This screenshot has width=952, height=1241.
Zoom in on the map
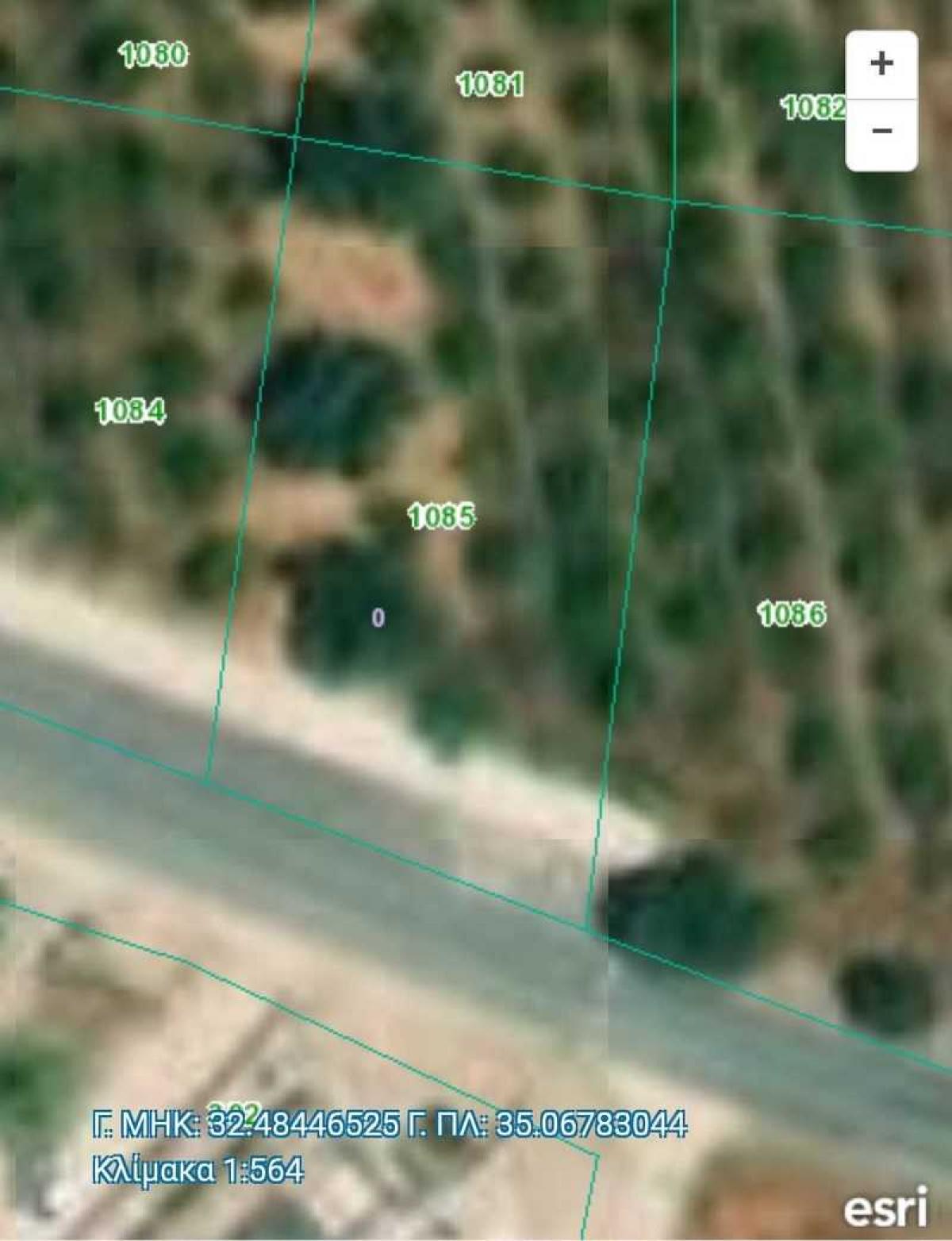(x=881, y=64)
